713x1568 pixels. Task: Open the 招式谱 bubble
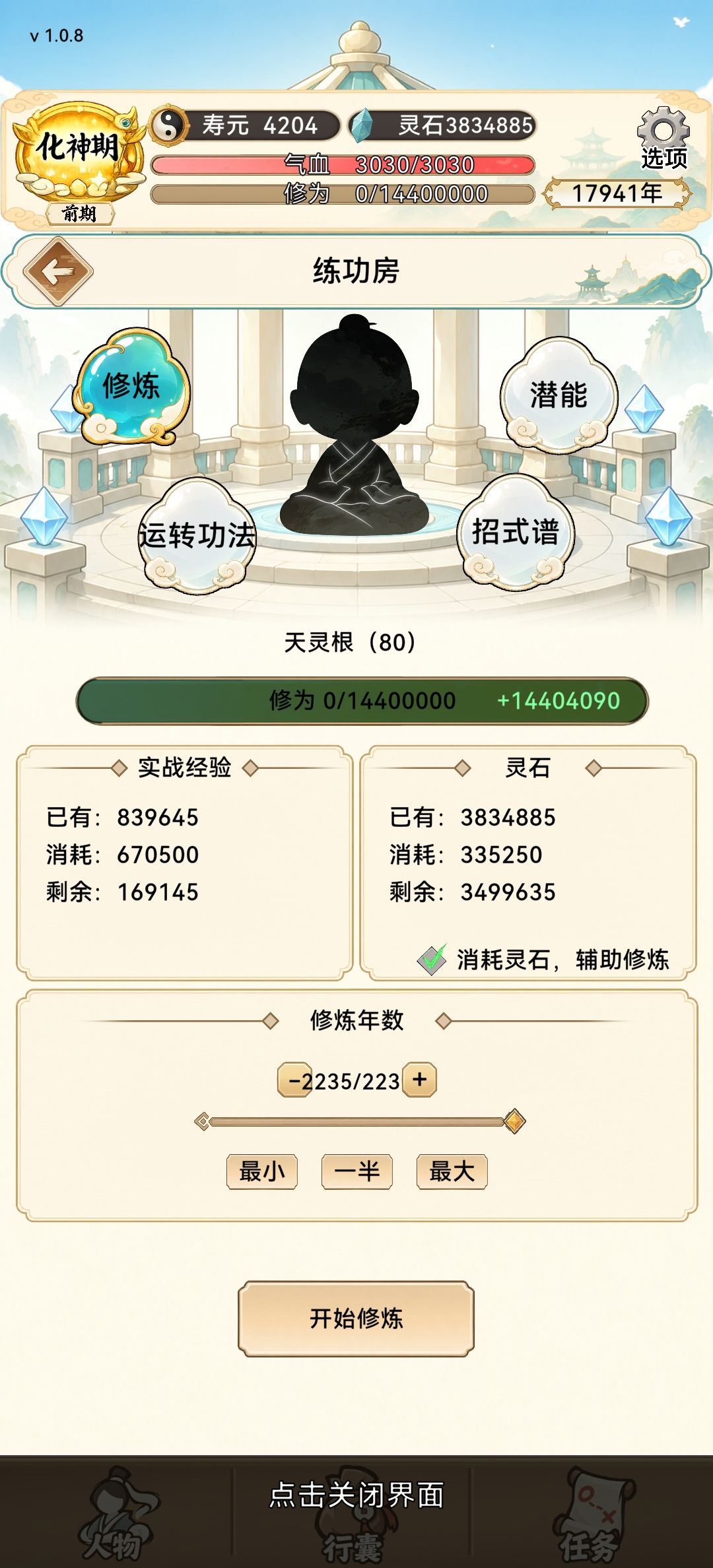(516, 532)
